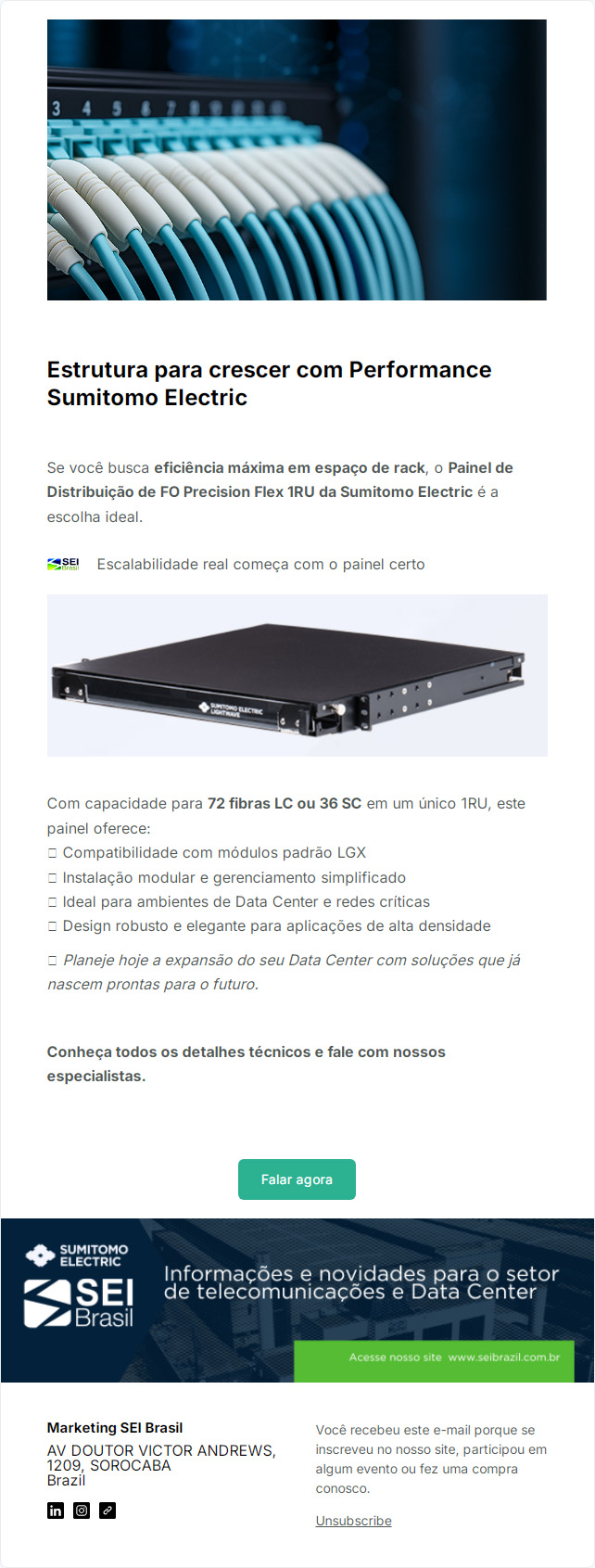Tap the Falar agora button
This screenshot has height=1568, width=595.
(297, 1179)
